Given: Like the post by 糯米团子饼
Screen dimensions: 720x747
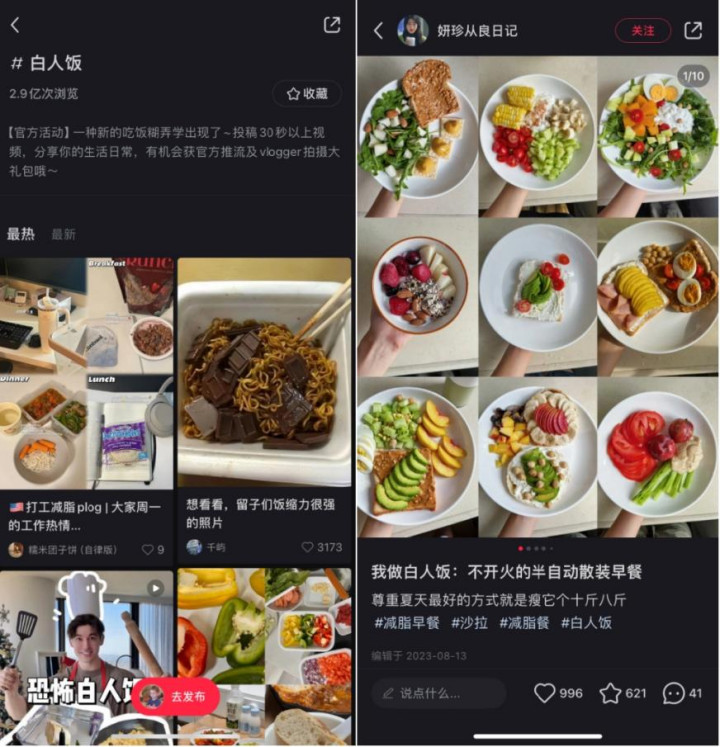Looking at the screenshot, I should (x=148, y=549).
